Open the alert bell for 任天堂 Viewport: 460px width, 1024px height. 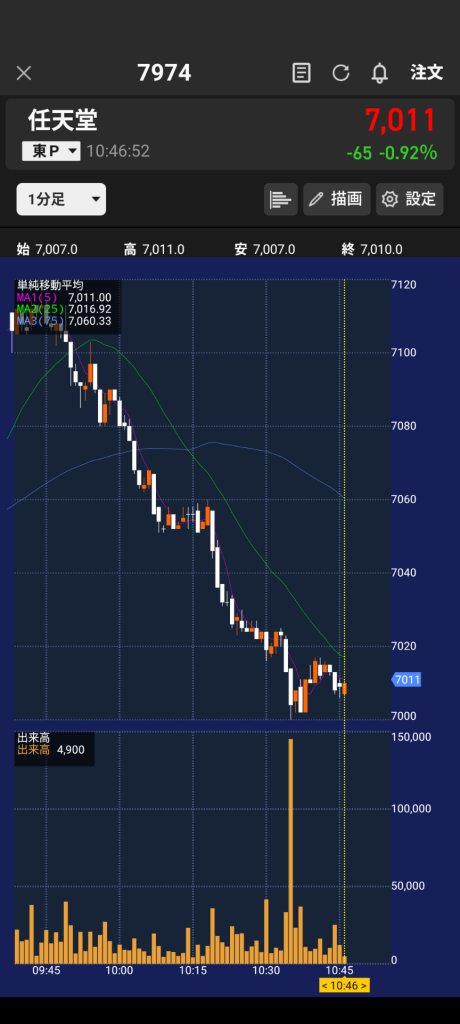(x=380, y=73)
